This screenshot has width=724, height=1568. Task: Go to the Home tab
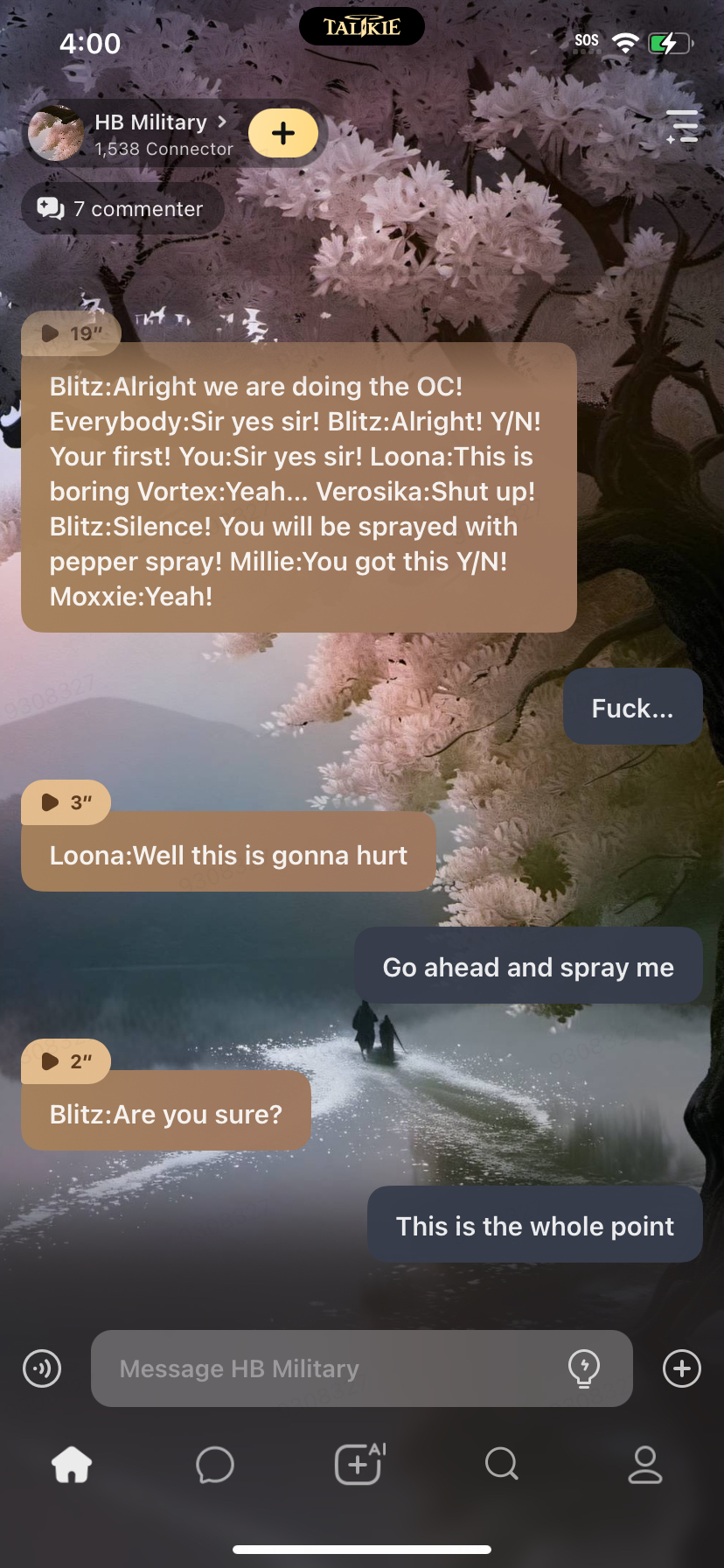[x=72, y=1465]
